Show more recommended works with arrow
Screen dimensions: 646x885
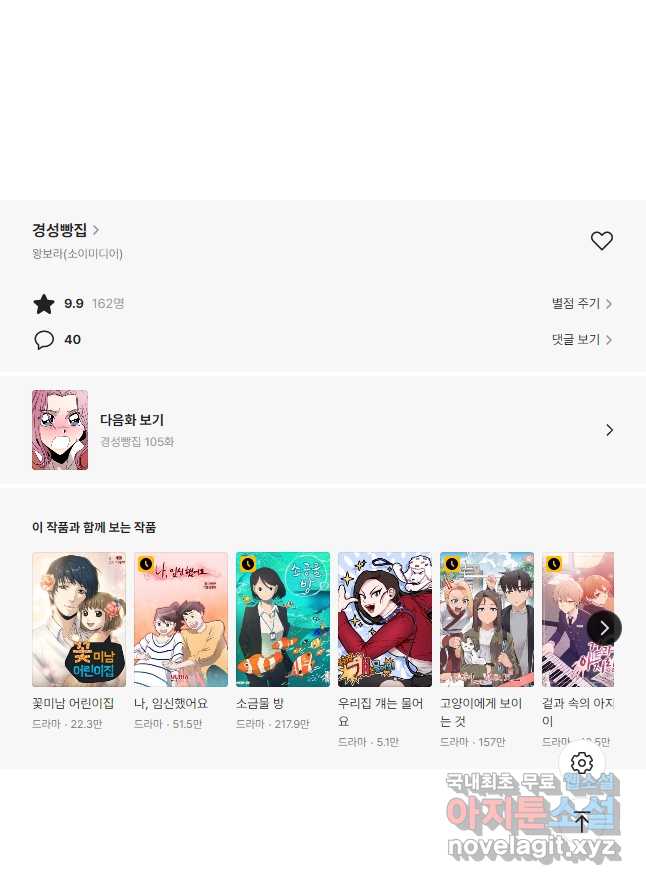point(604,628)
